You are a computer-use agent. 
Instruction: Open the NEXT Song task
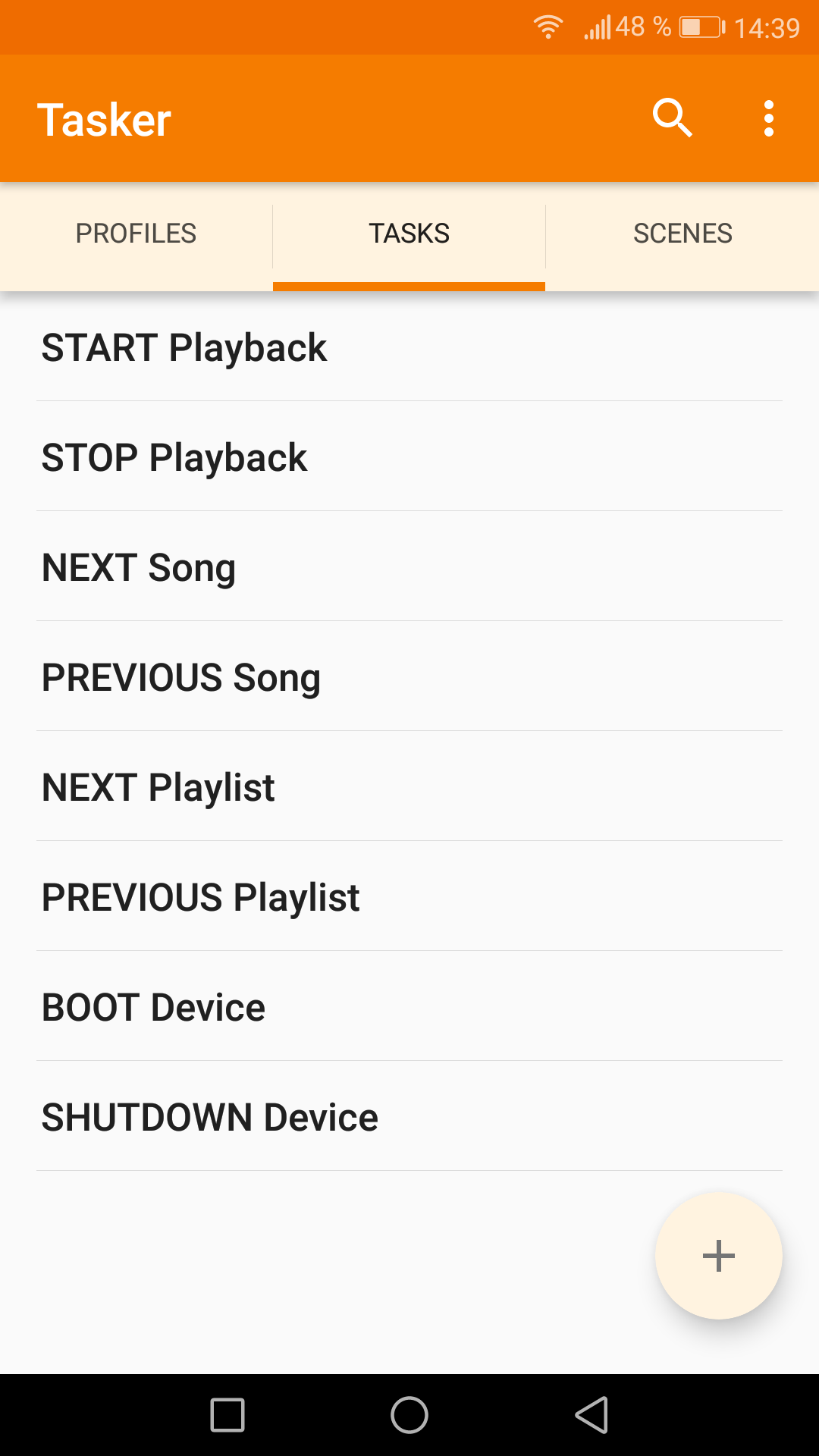409,566
